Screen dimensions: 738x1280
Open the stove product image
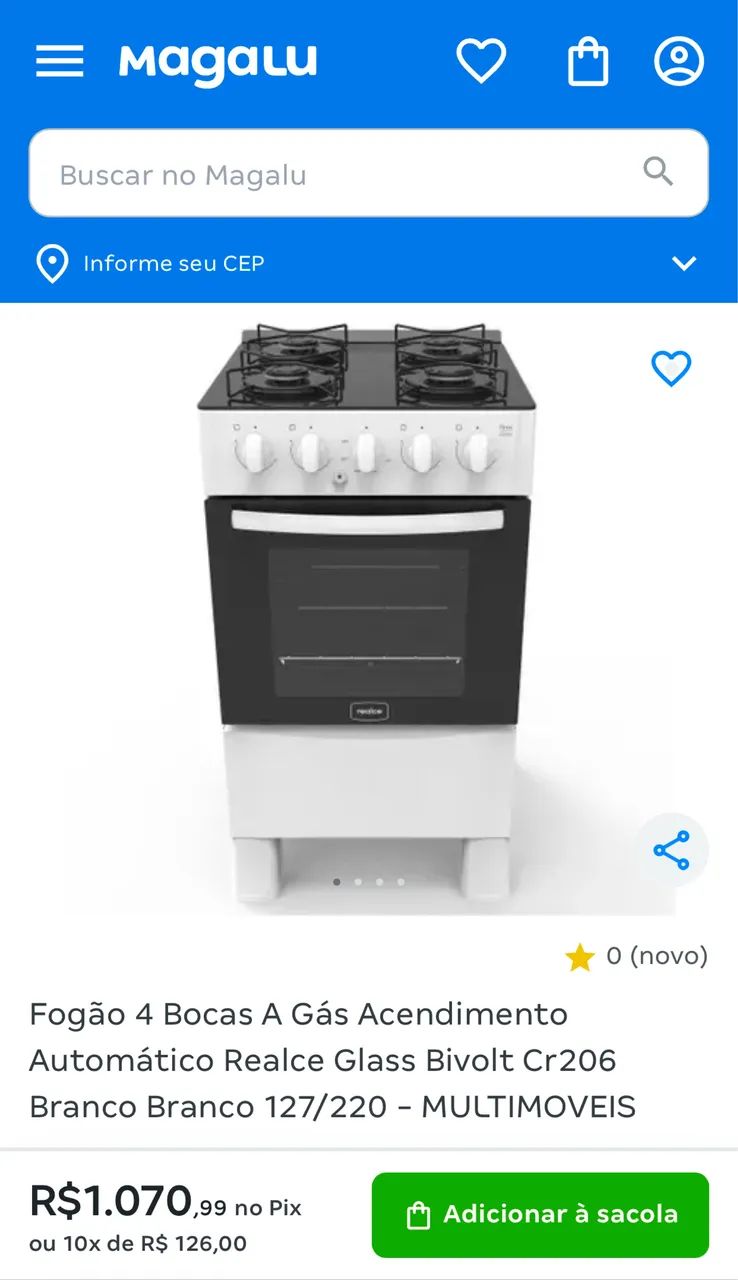click(366, 610)
